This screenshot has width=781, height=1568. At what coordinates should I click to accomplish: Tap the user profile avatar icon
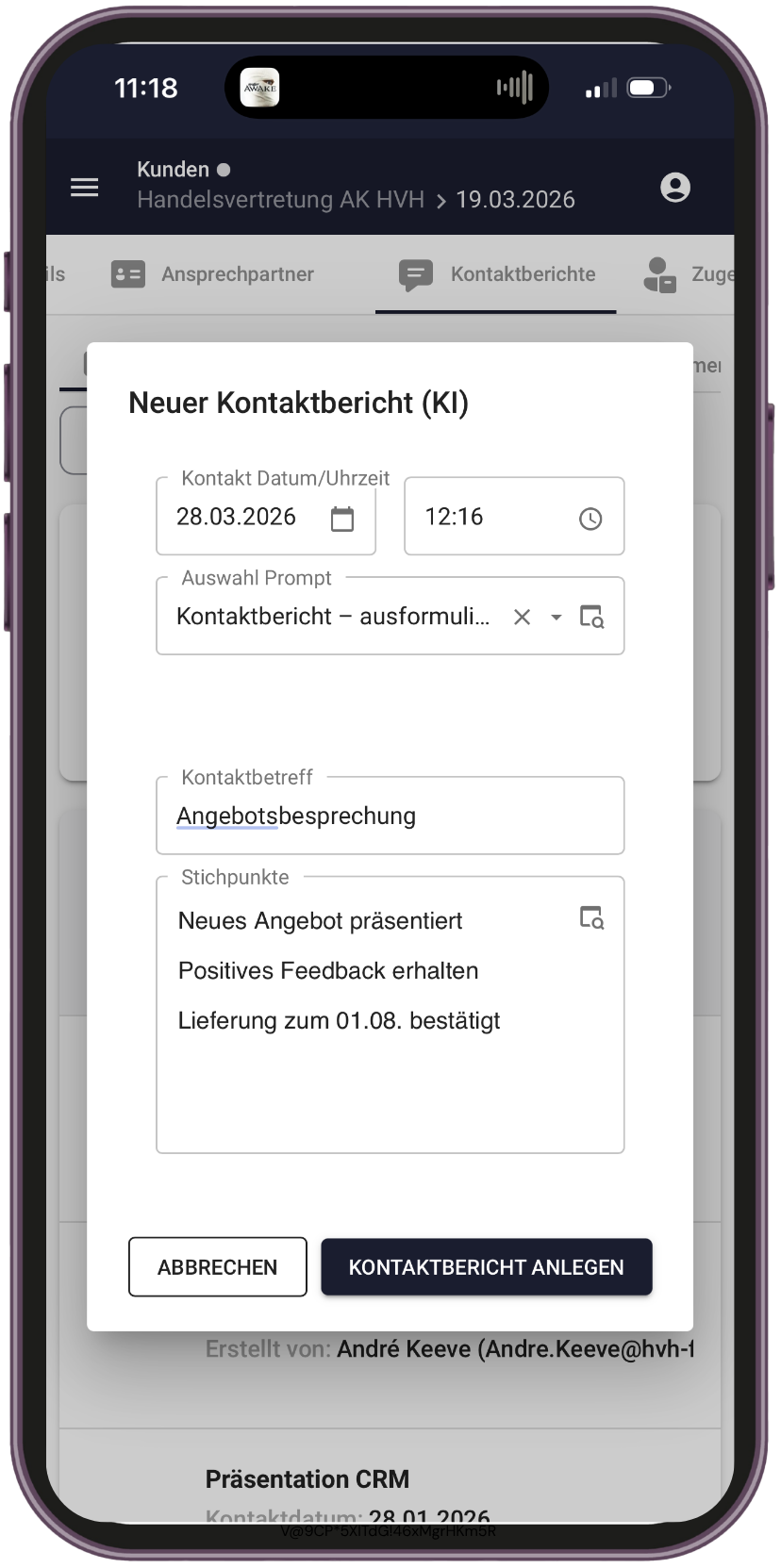pos(675,187)
